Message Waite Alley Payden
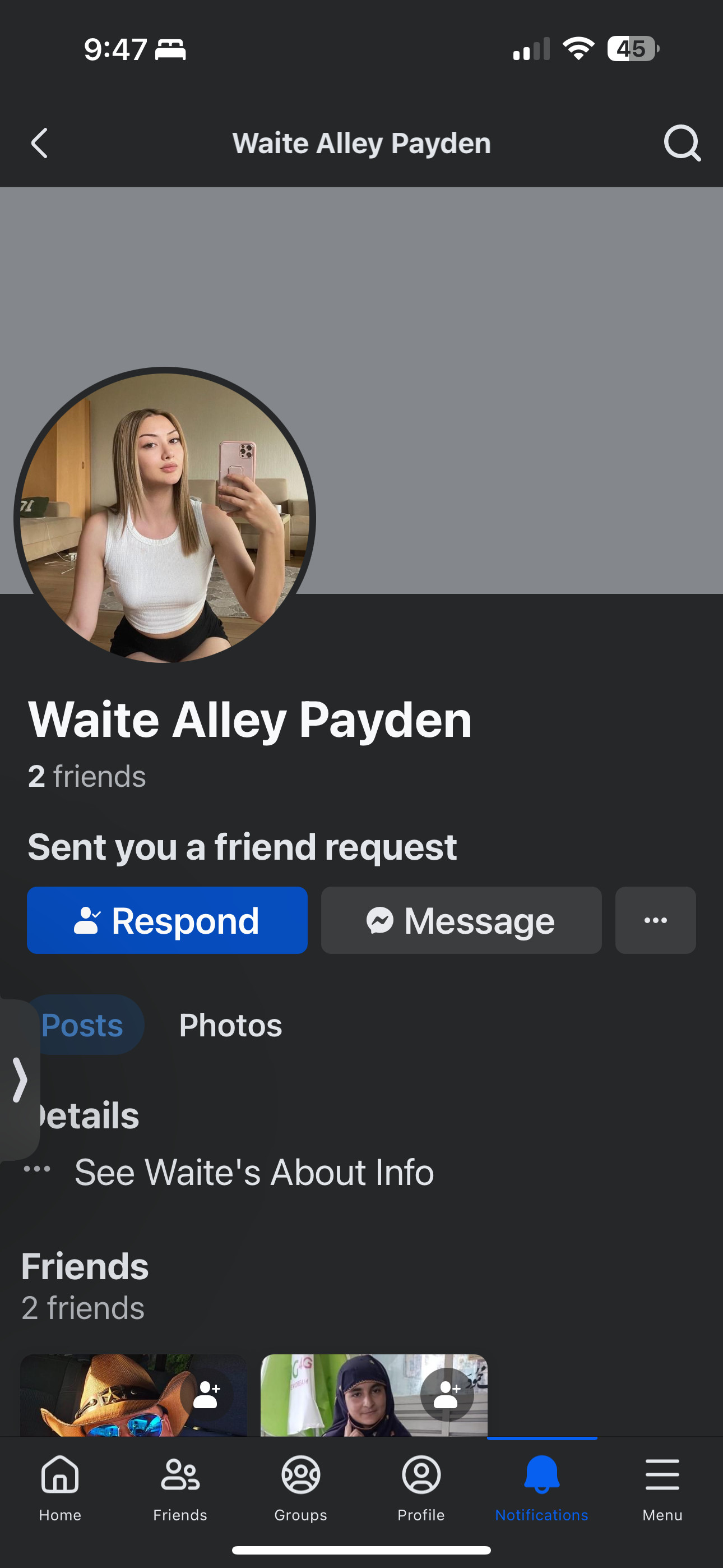The image size is (723, 1568). pos(461,920)
